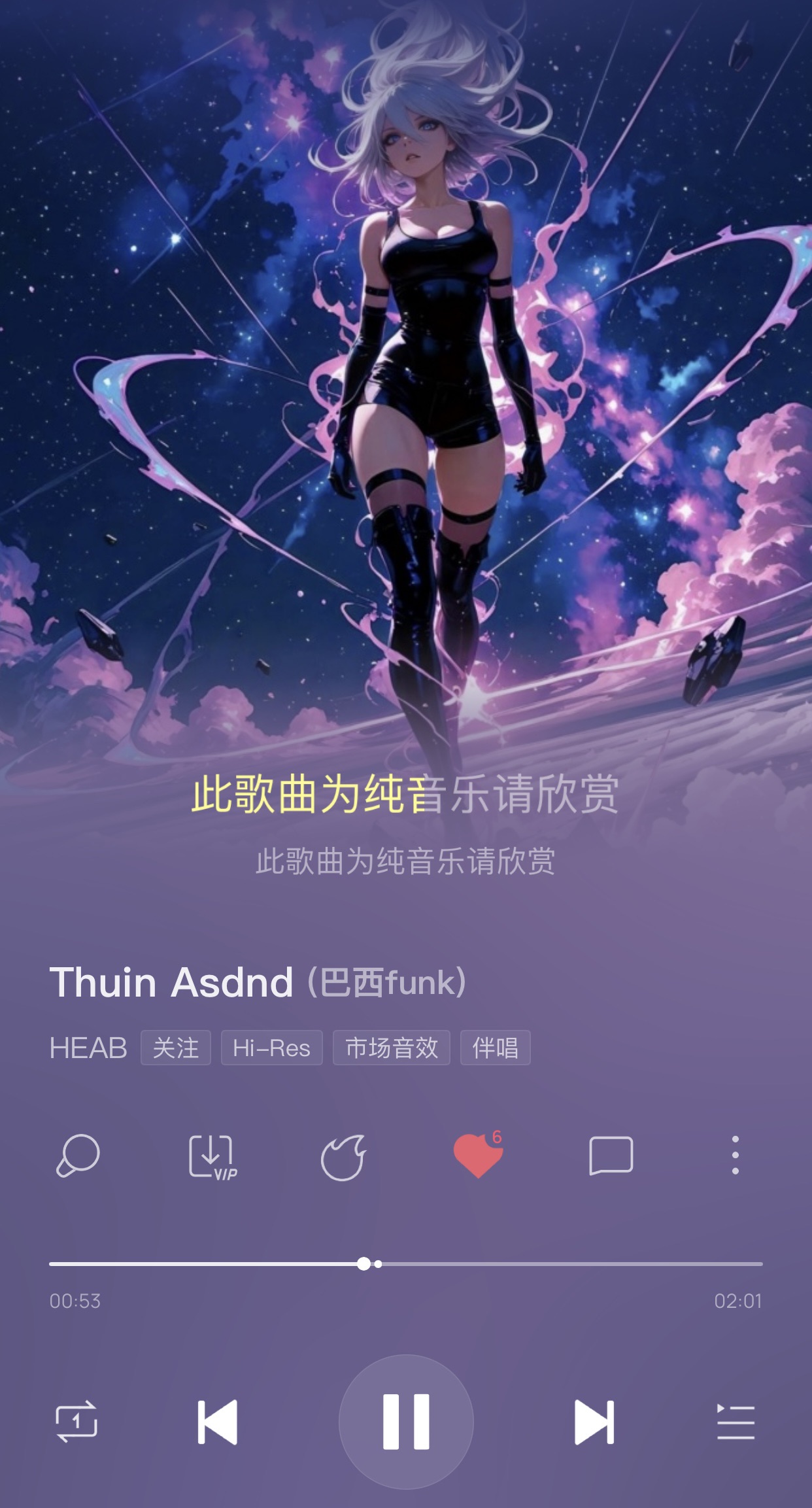The height and width of the screenshot is (1508, 812).
Task: Unlike the song with the heart icon
Action: tap(478, 1156)
